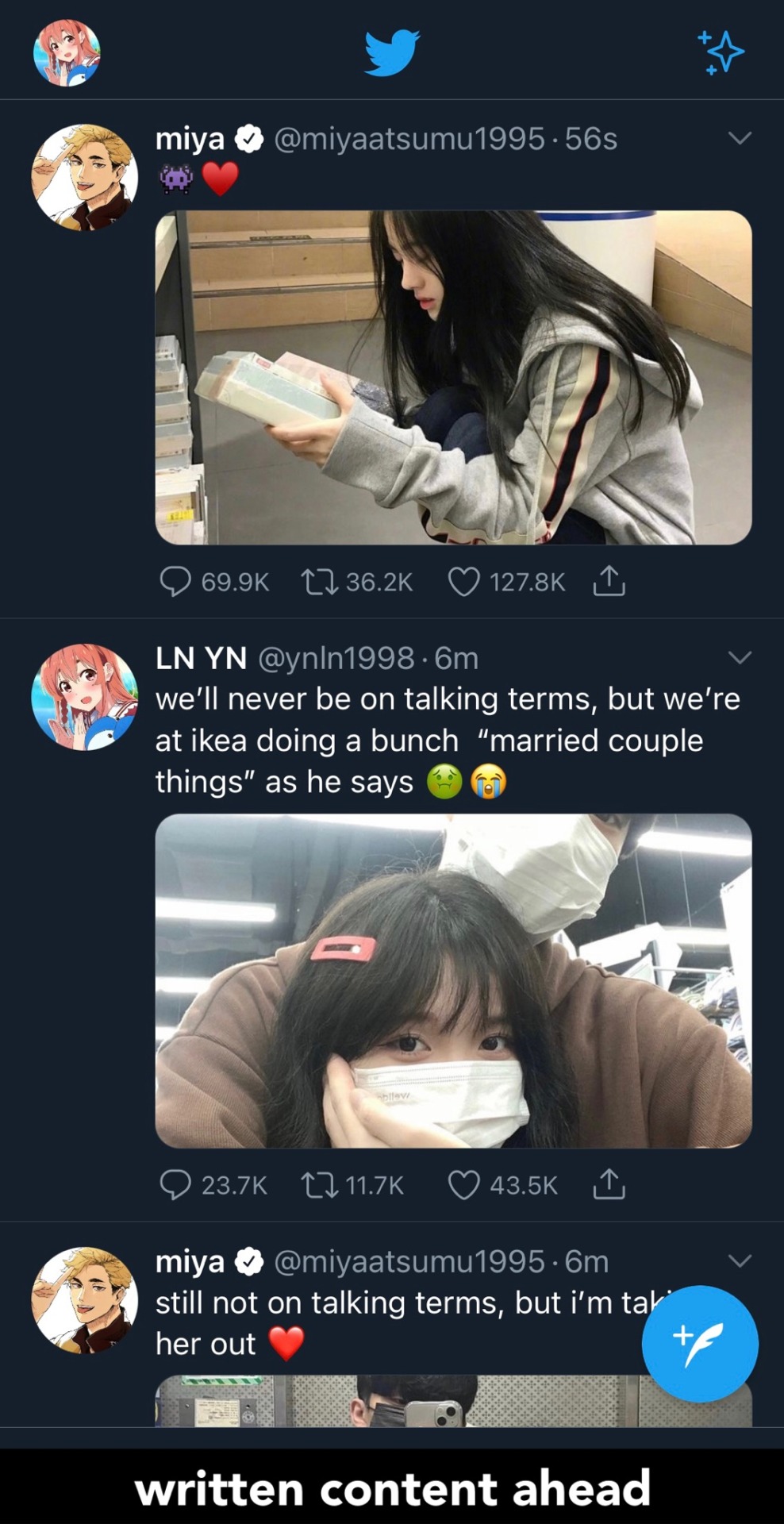Expand the chevron menu on miya's 56s tweet
784x1524 pixels.
[740, 138]
